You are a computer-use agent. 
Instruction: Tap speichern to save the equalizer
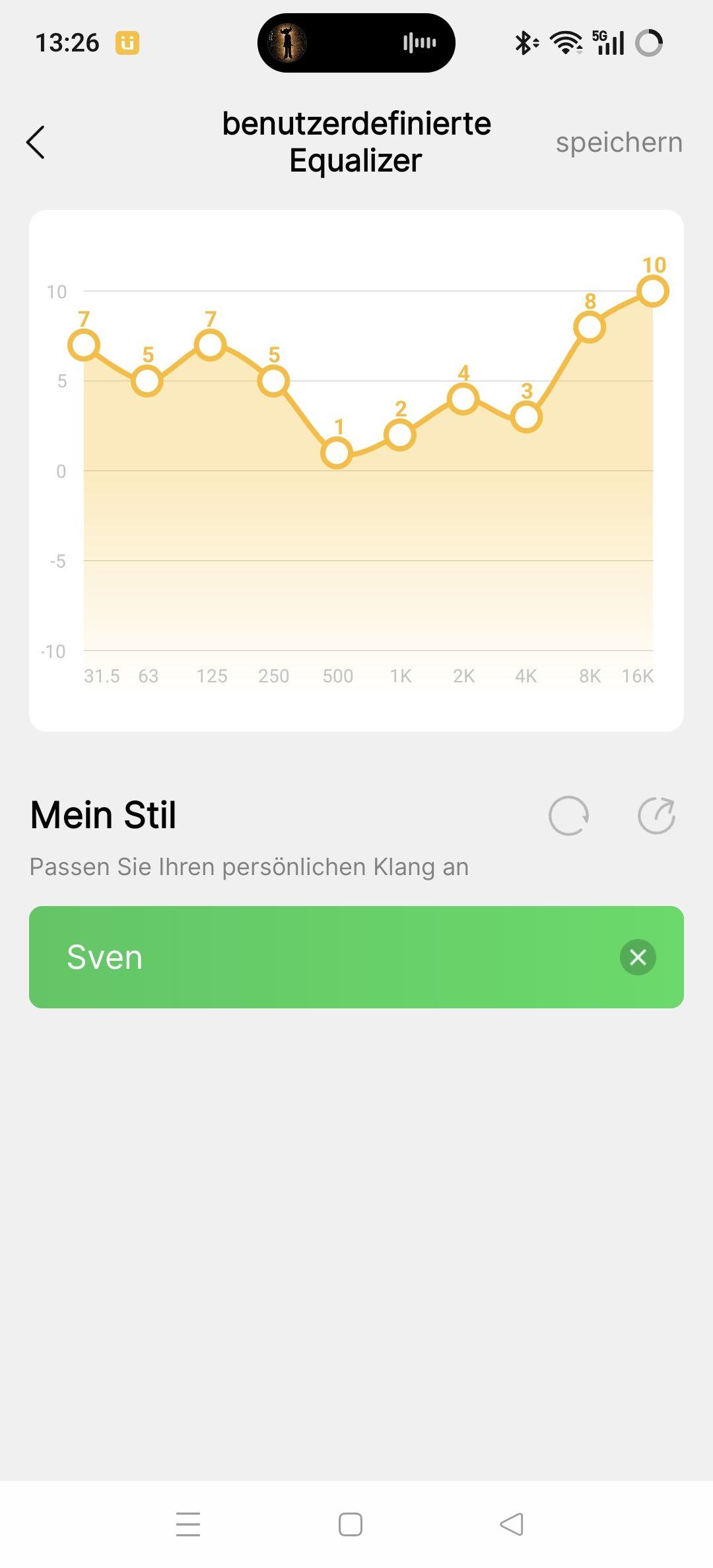pyautogui.click(x=619, y=143)
